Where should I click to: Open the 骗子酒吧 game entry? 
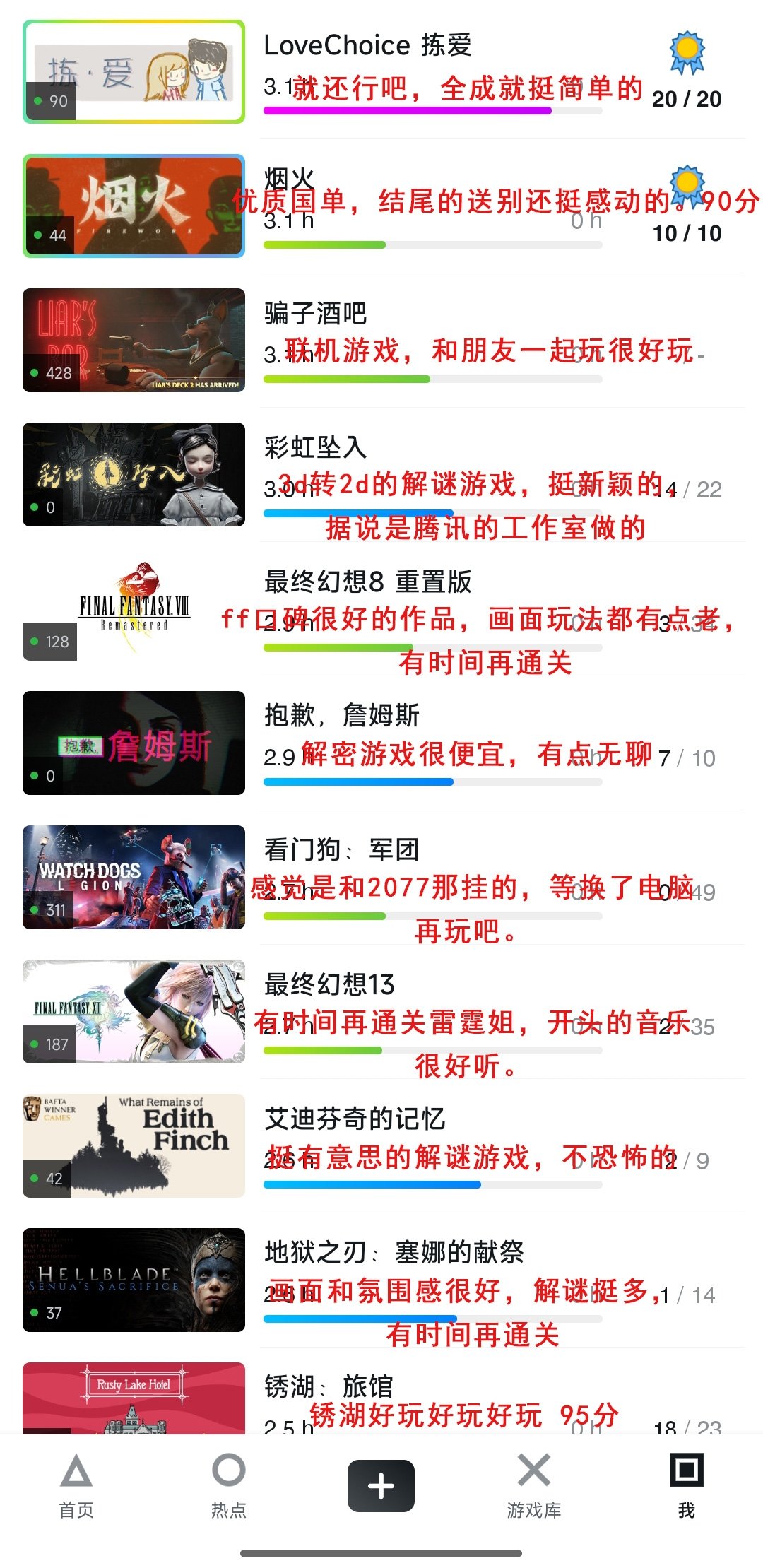click(x=315, y=313)
